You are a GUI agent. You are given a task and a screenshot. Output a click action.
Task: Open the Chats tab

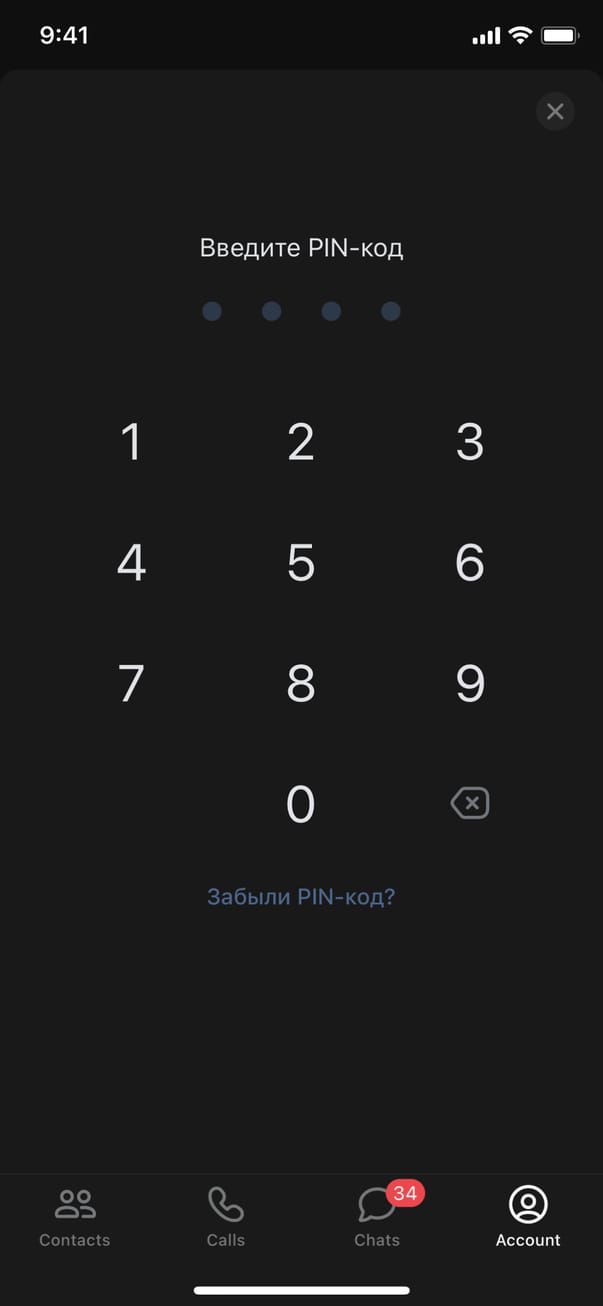377,1217
